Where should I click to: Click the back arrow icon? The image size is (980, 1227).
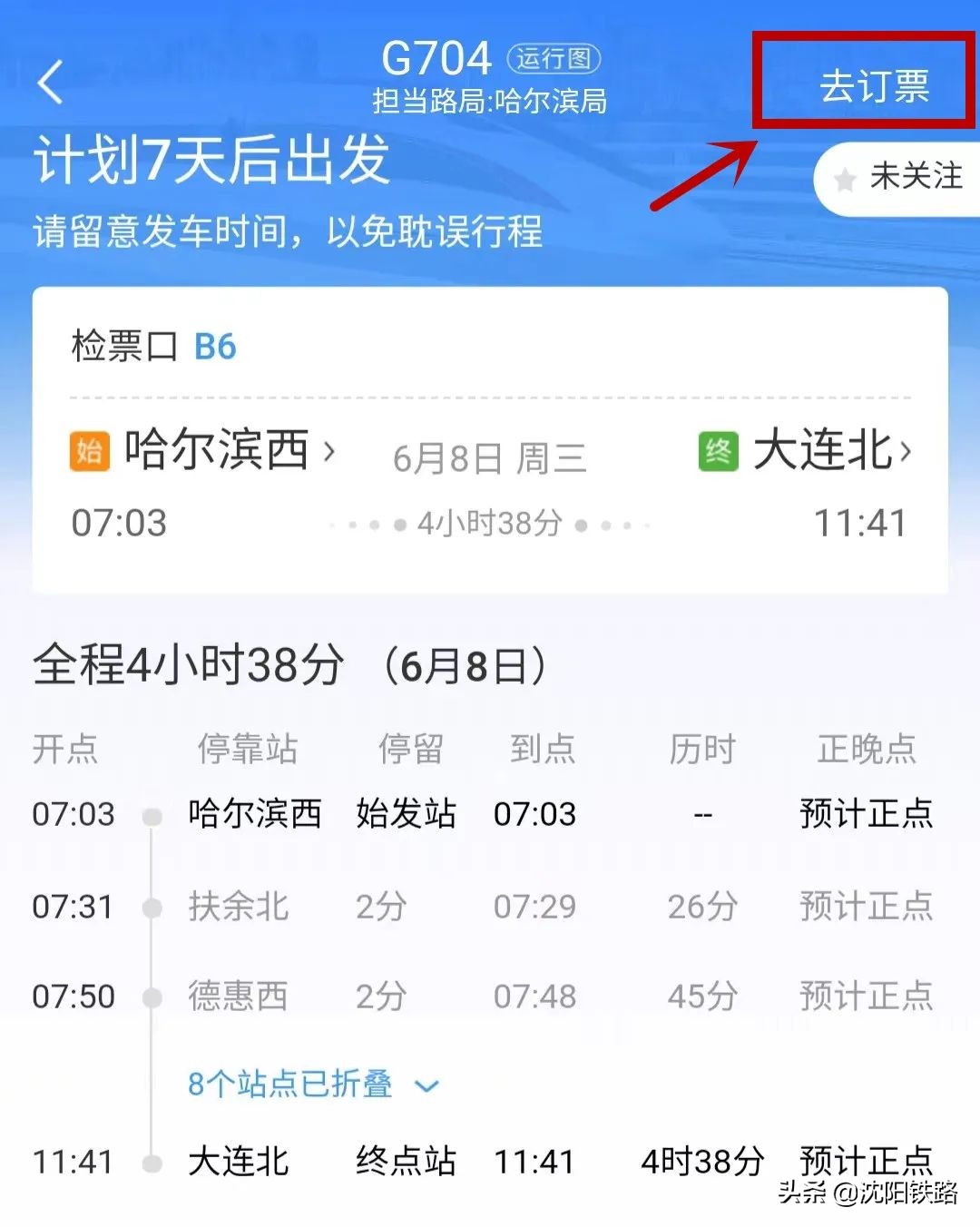49,84
